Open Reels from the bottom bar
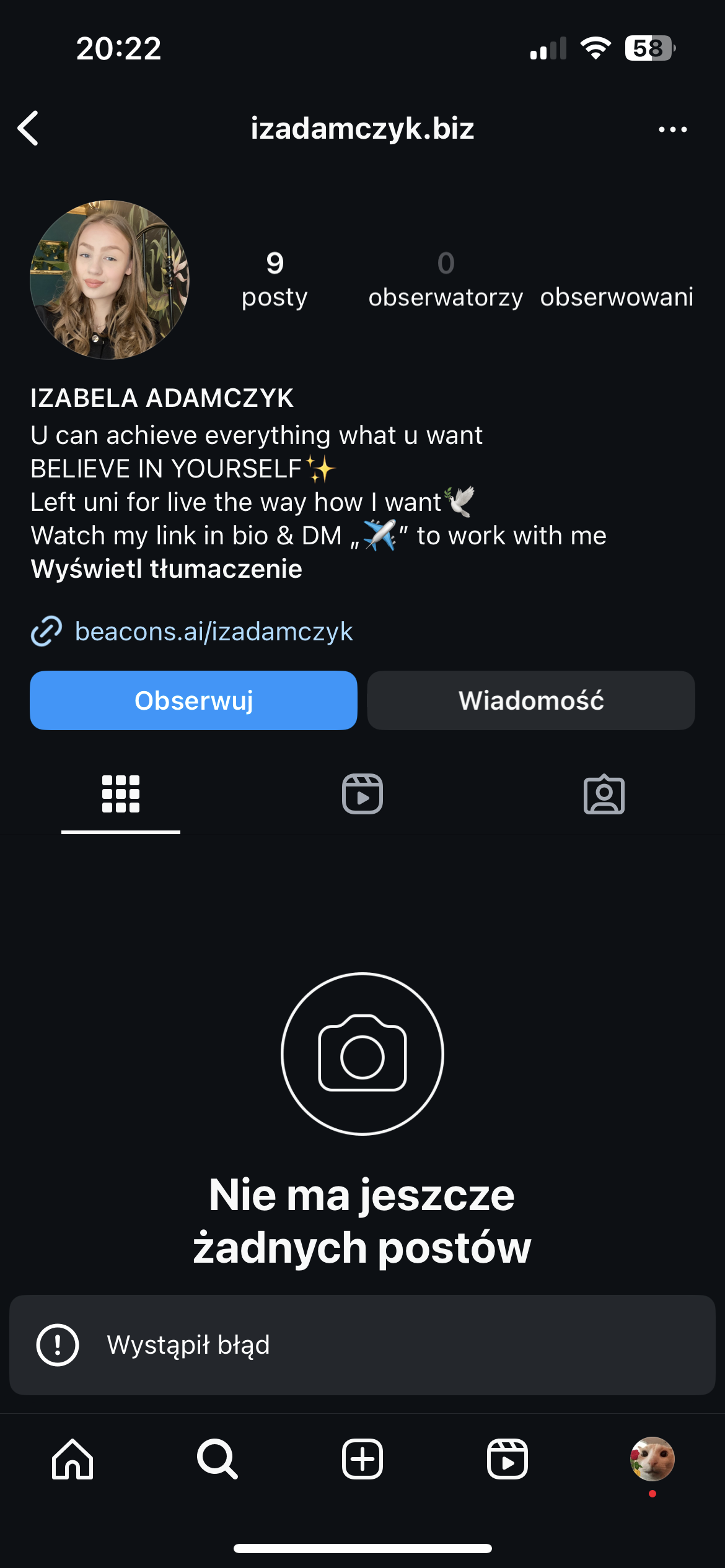Image resolution: width=725 pixels, height=1568 pixels. [507, 1459]
